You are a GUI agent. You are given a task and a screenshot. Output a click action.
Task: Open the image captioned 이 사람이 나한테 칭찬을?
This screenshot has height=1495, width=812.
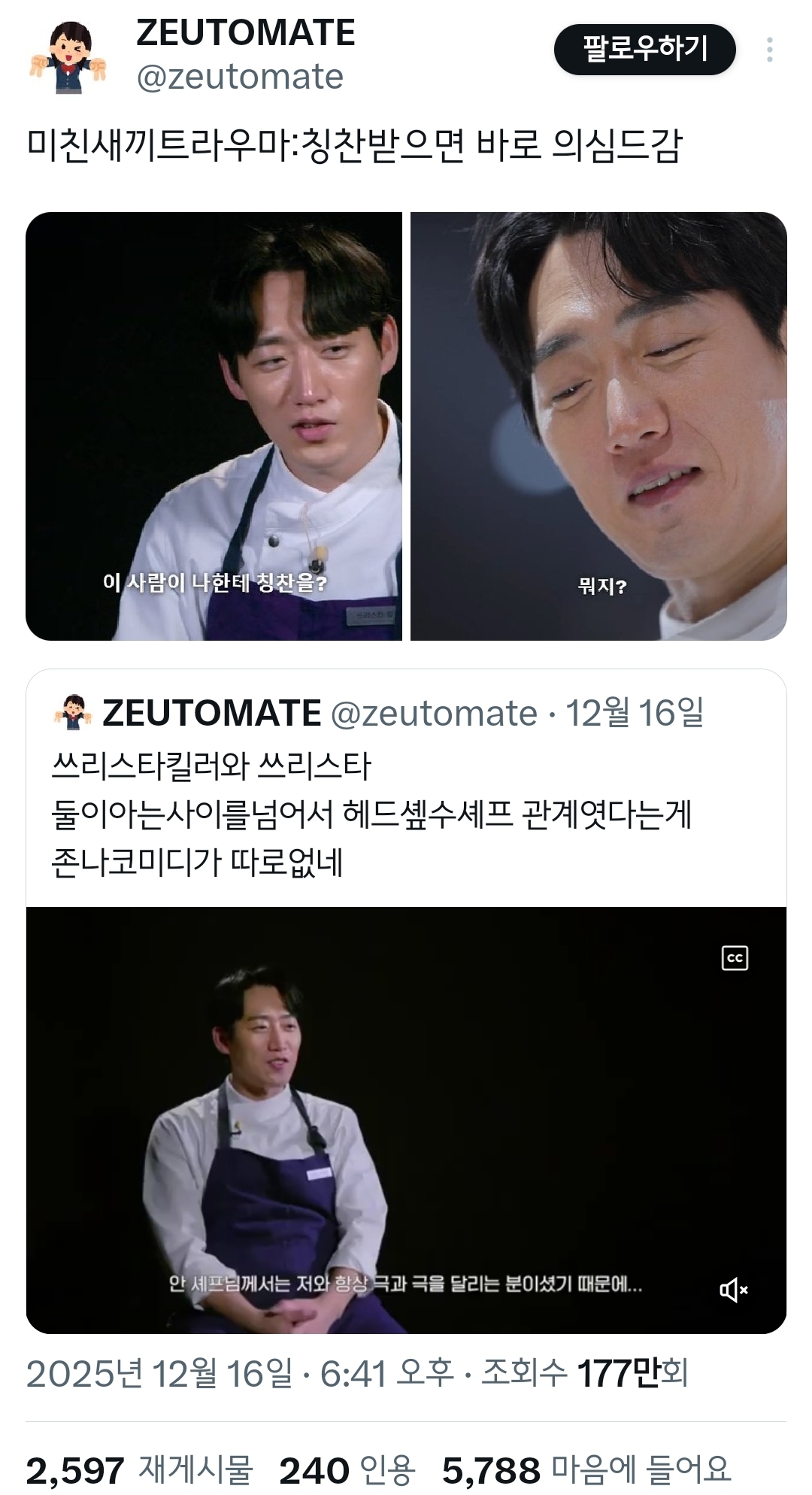(214, 426)
